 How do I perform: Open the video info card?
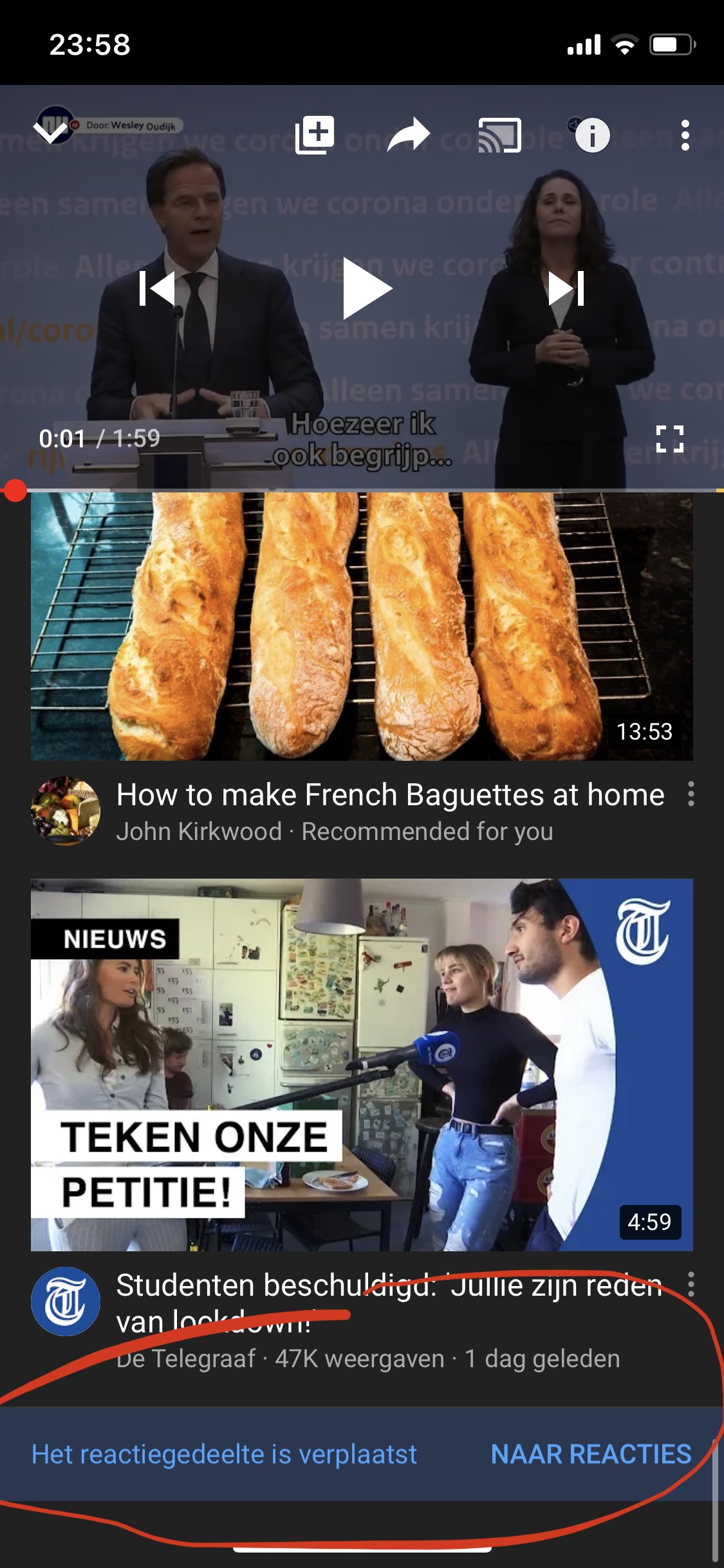[x=592, y=135]
